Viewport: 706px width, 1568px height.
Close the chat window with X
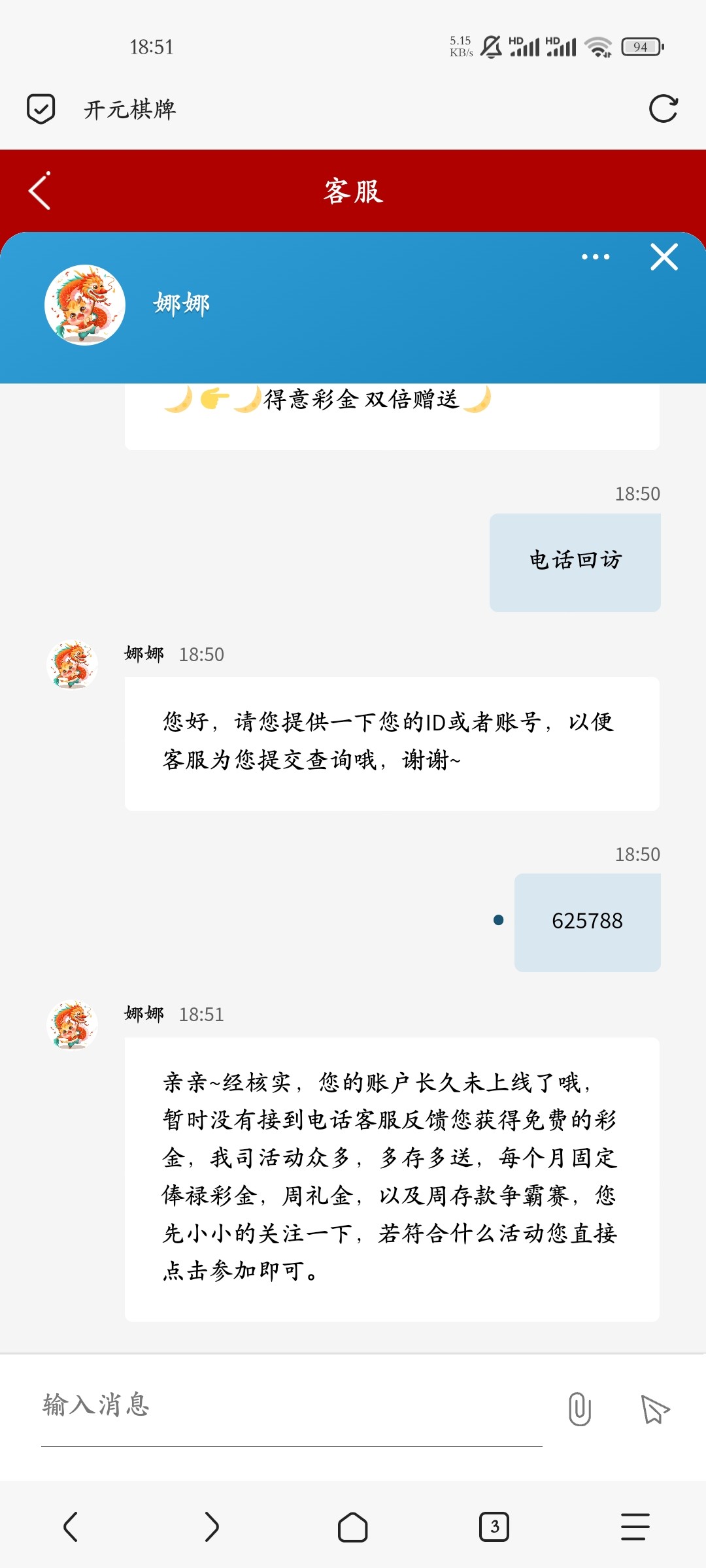coord(664,257)
